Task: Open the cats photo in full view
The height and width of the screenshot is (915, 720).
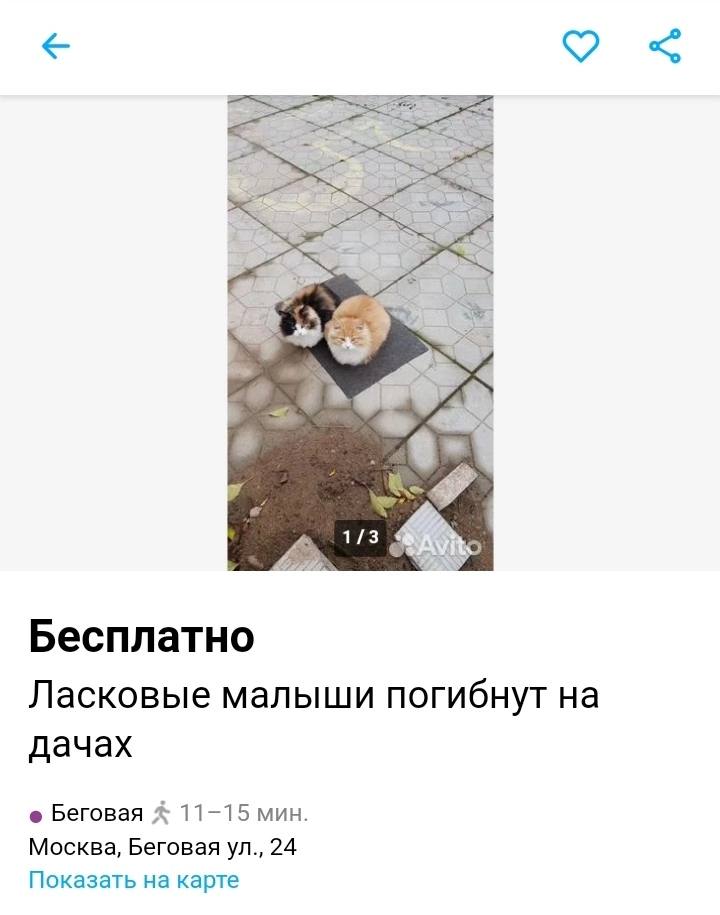Action: click(360, 332)
